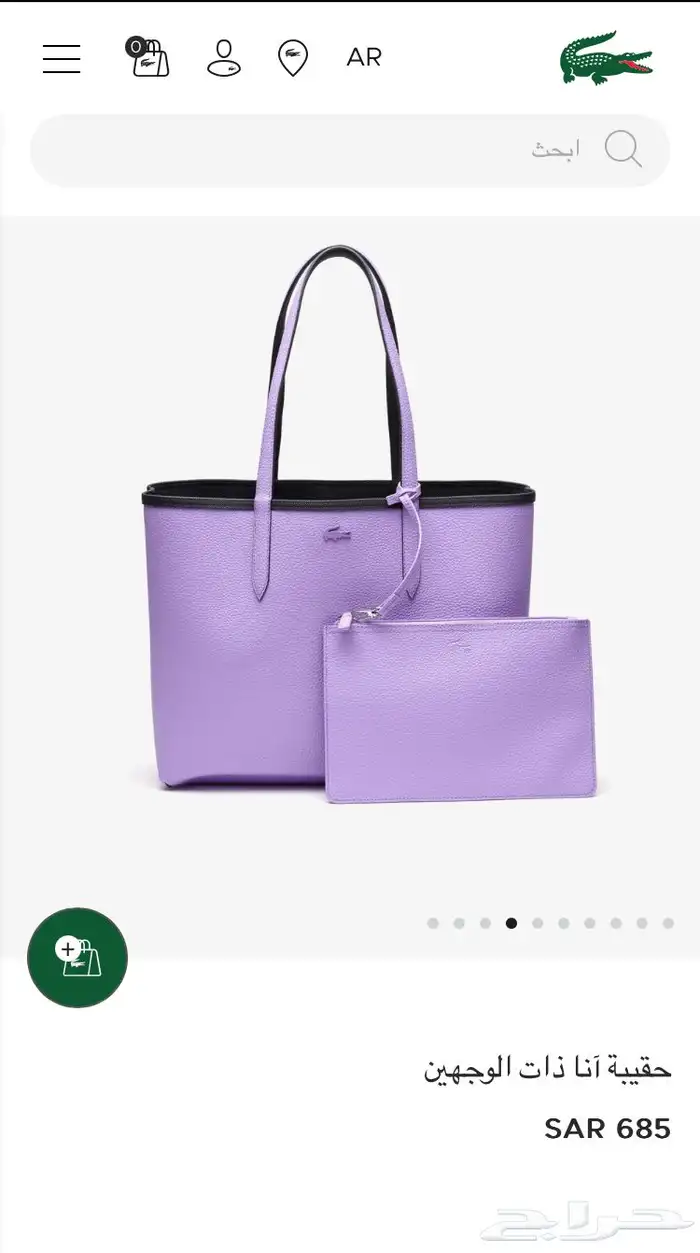Screen dimensions: 700x1253
Task: Go to Lacoste home via crocodile logo
Action: 606,57
